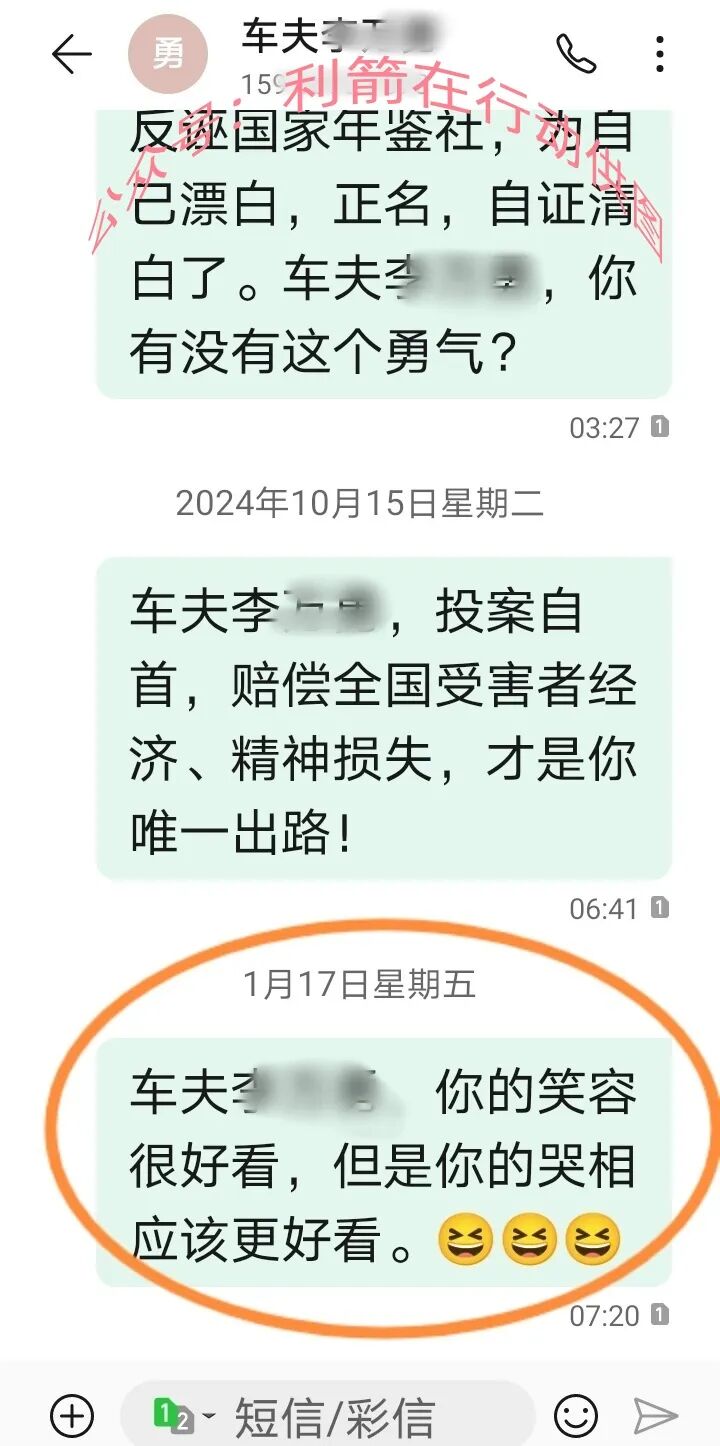Switch the SIM card selector
This screenshot has height=1446, width=720.
(x=182, y=1415)
